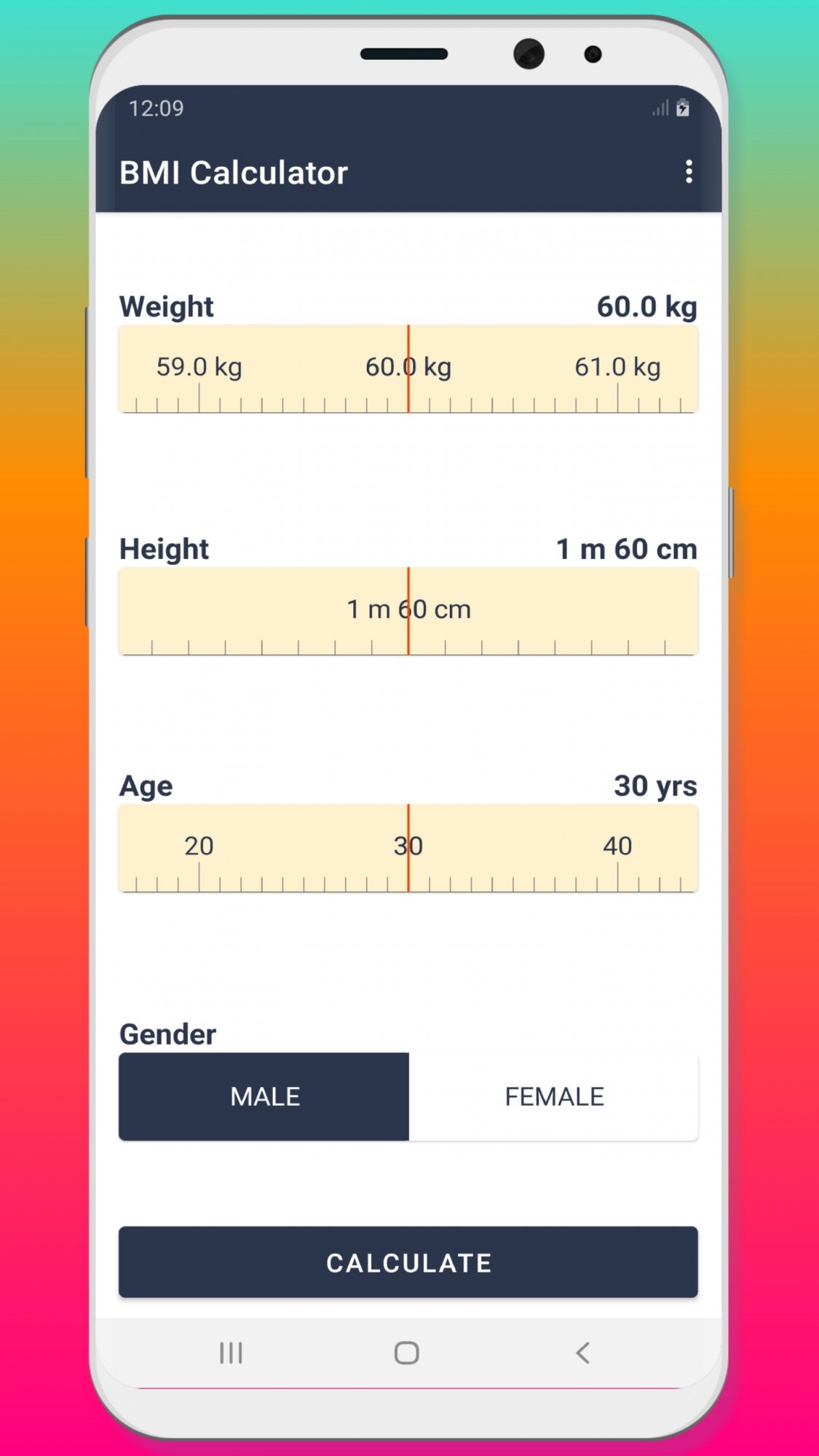Select Female as gender
Screen dimensions: 819x1456
click(554, 1096)
